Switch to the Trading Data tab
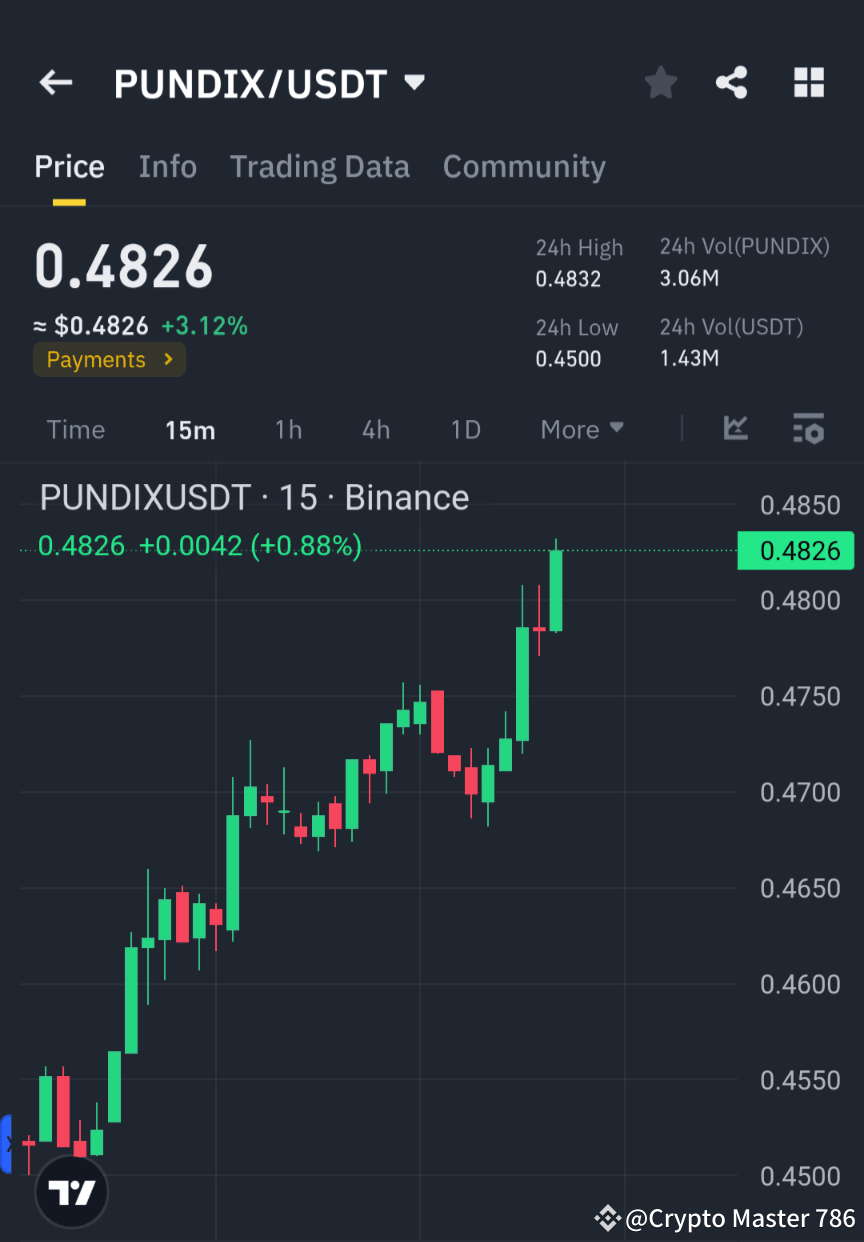Image resolution: width=864 pixels, height=1242 pixels. point(319,166)
